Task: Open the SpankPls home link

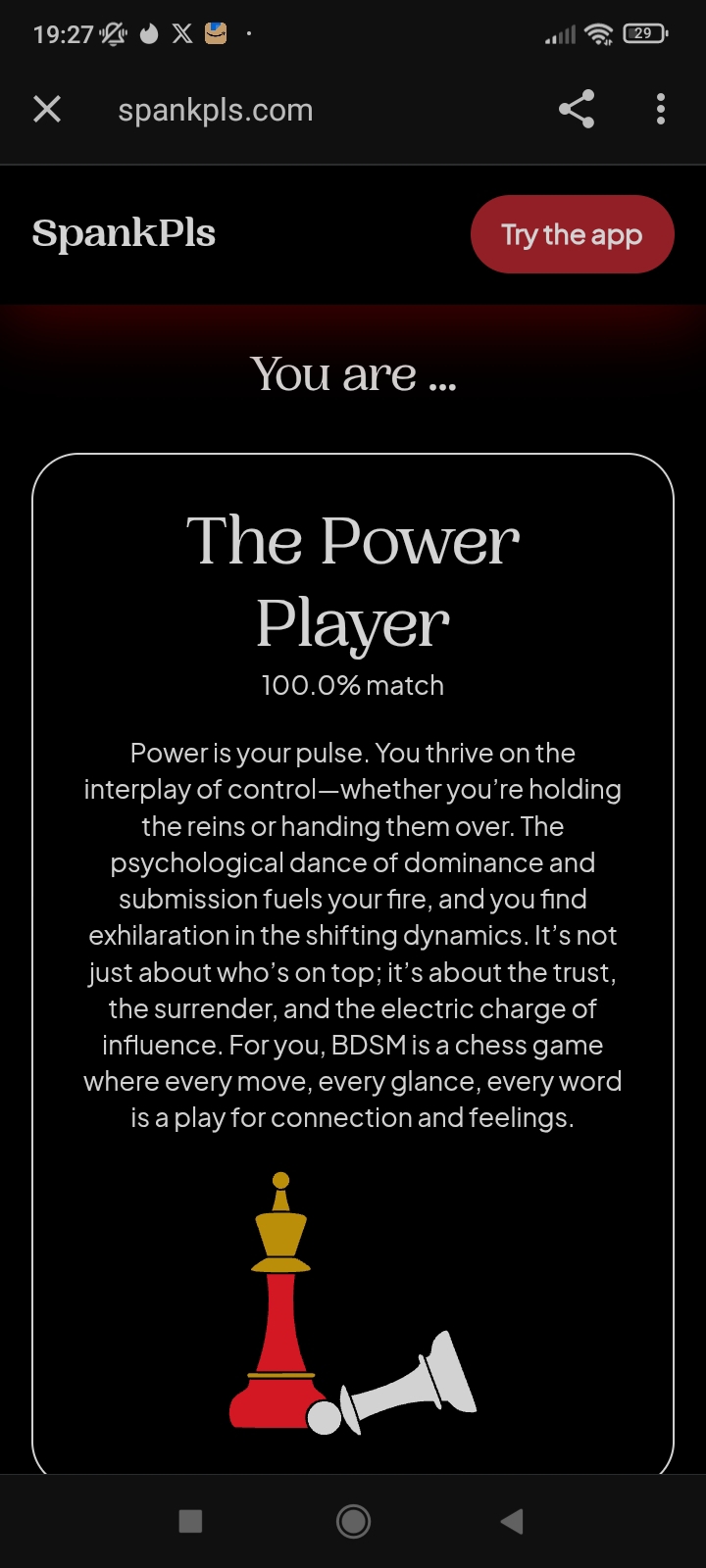Action: [x=124, y=234]
